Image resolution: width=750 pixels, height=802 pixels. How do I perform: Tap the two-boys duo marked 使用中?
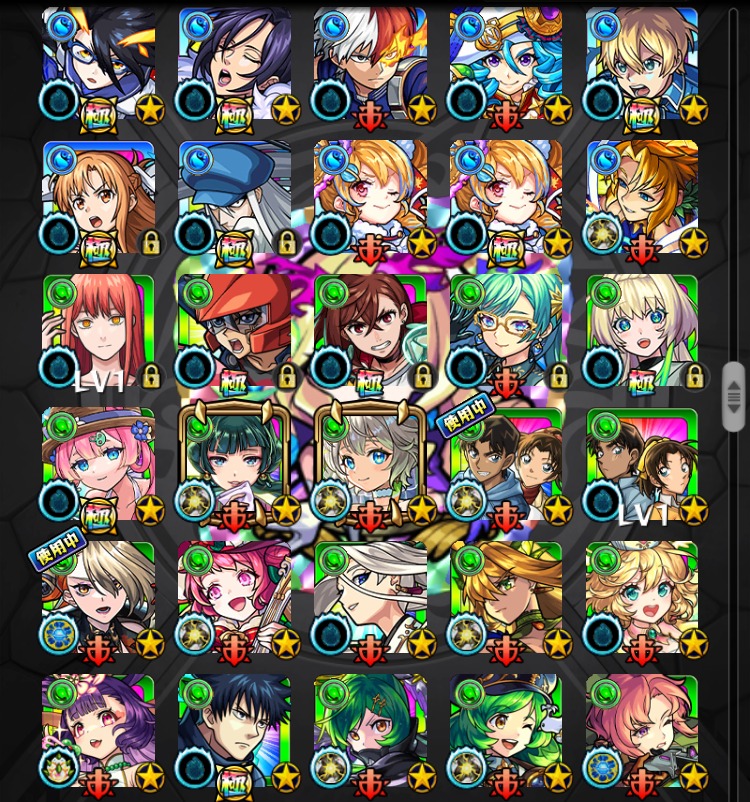click(506, 465)
